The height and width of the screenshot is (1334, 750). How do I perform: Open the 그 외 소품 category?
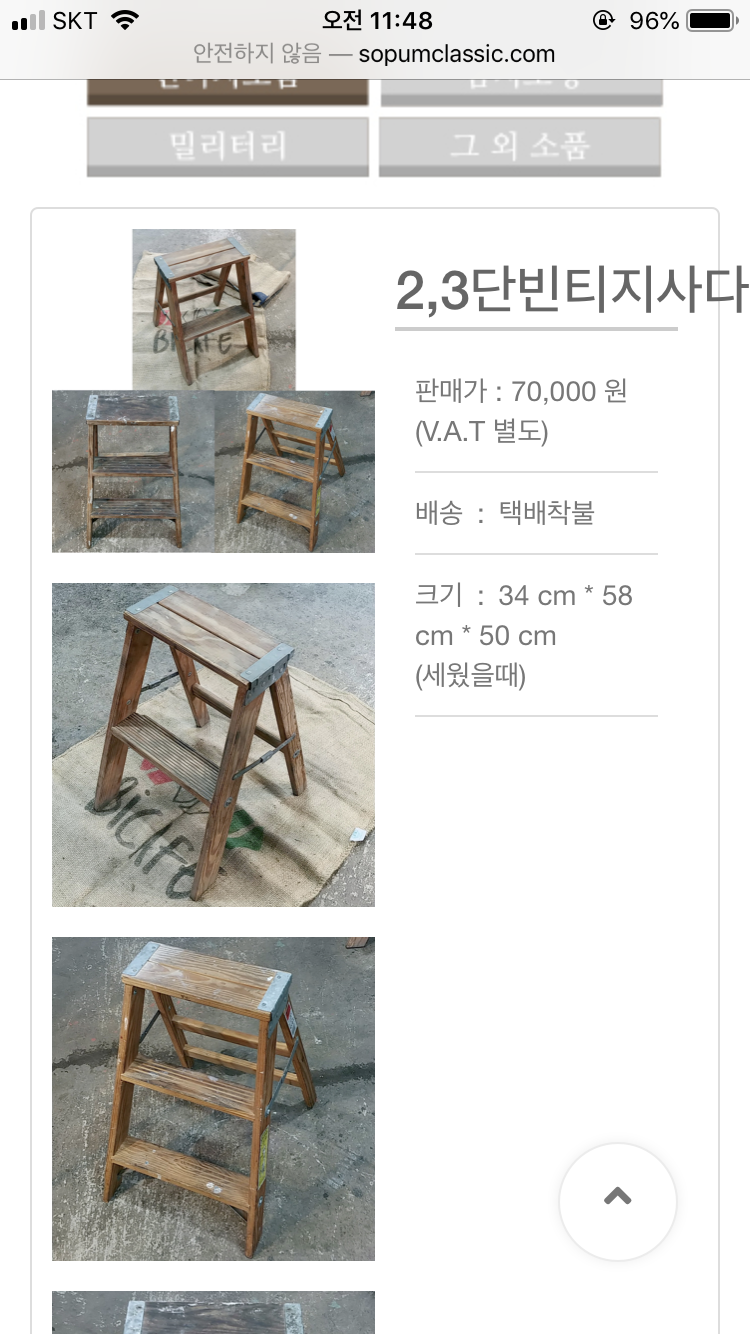(519, 146)
